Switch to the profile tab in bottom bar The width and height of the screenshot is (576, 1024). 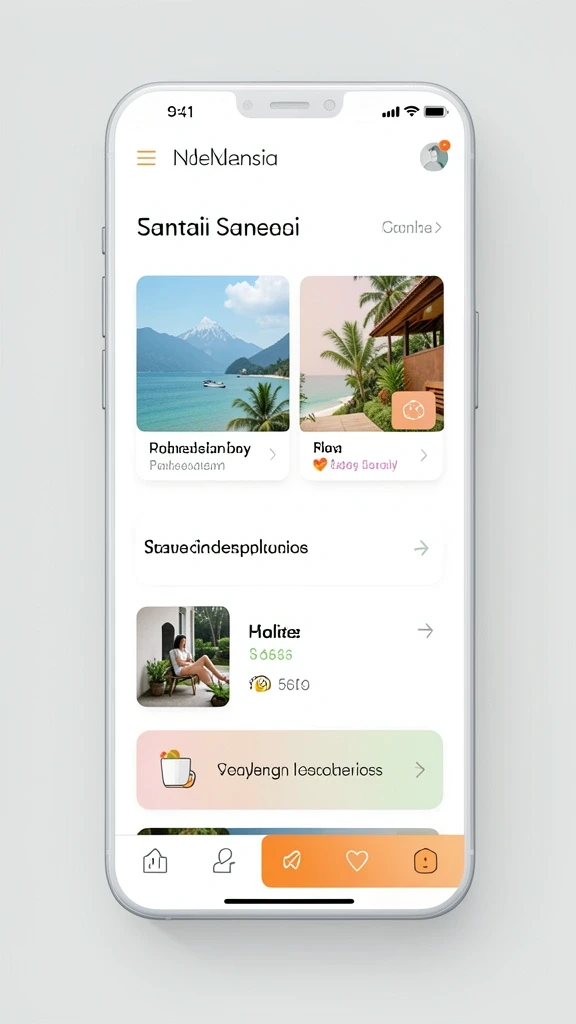tap(224, 861)
